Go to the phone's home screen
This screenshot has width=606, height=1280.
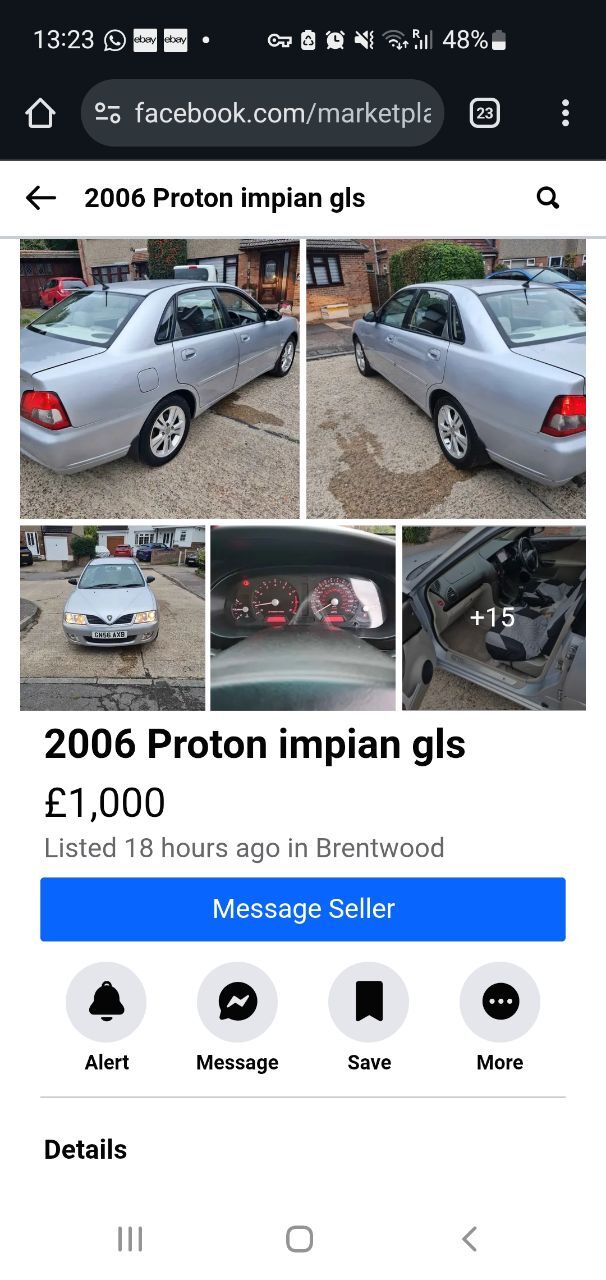[300, 1239]
